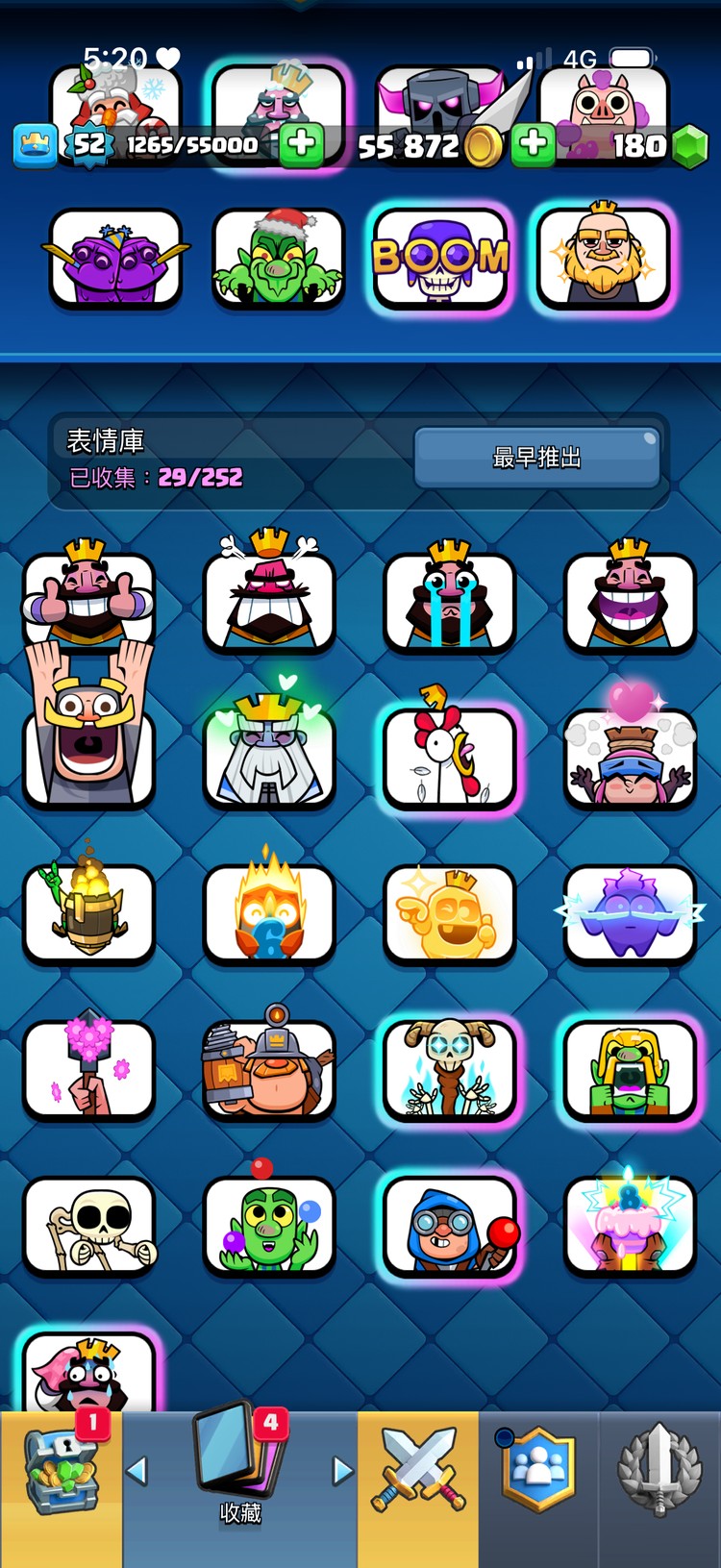This screenshot has height=1568, width=721.
Task: Select the green goblin with Santa hat emote
Action: tap(278, 258)
